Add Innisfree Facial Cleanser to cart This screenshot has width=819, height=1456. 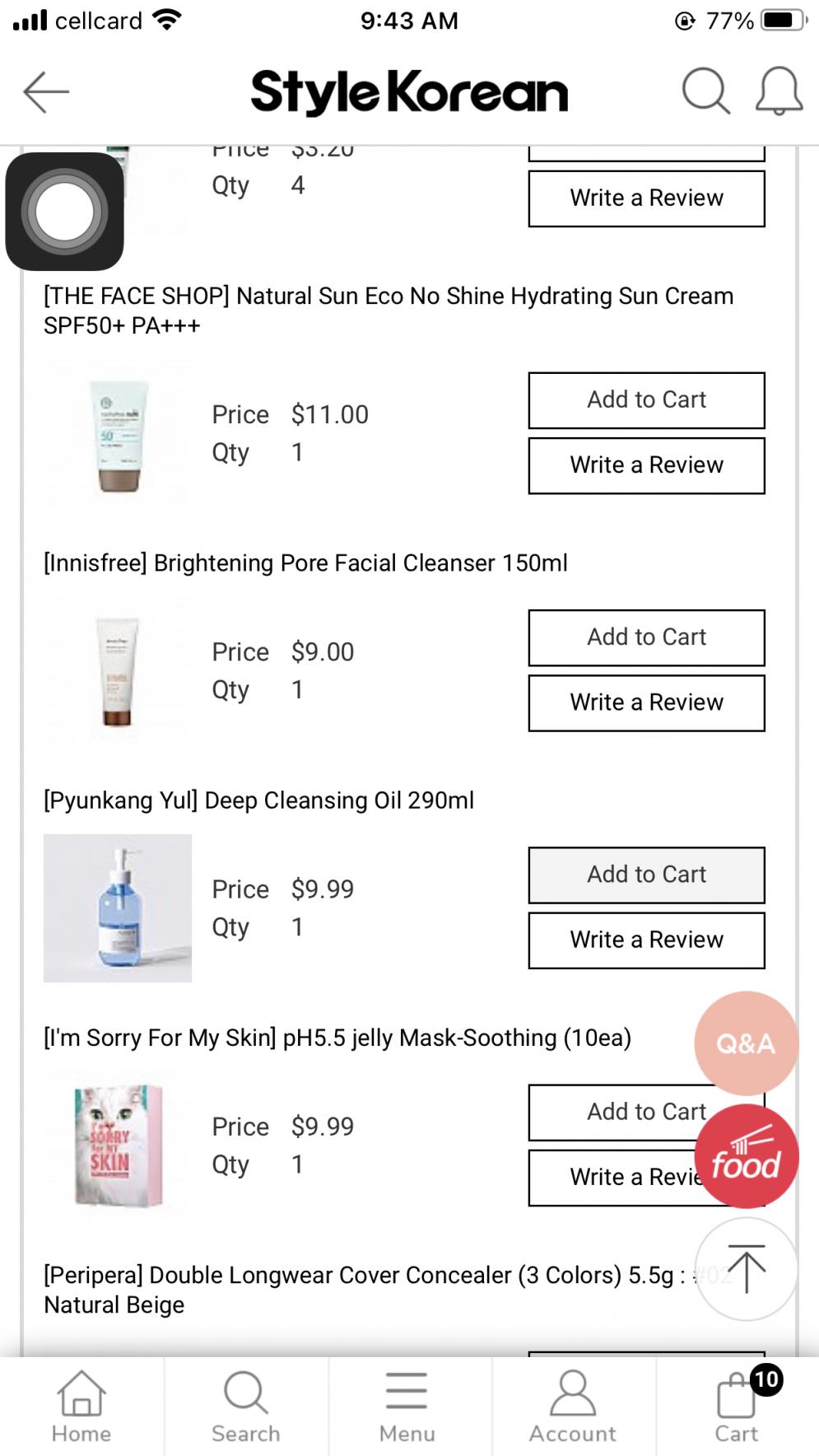tap(646, 637)
